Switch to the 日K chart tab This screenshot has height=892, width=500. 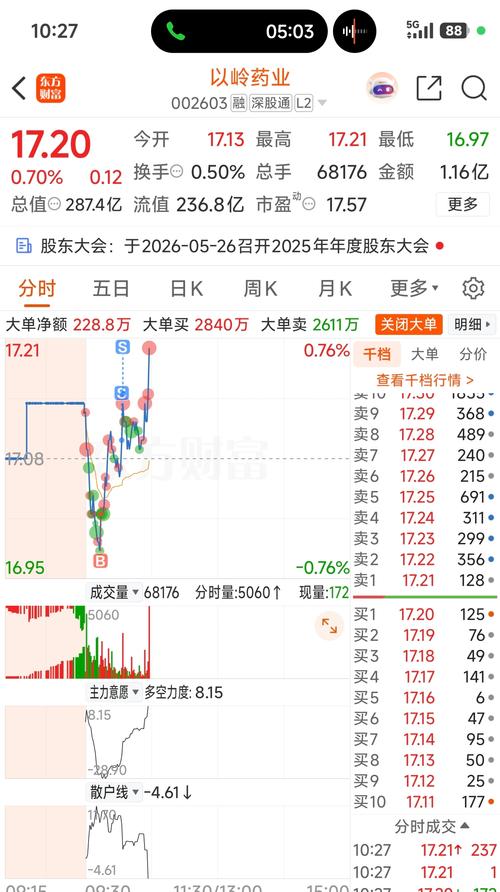click(x=186, y=289)
